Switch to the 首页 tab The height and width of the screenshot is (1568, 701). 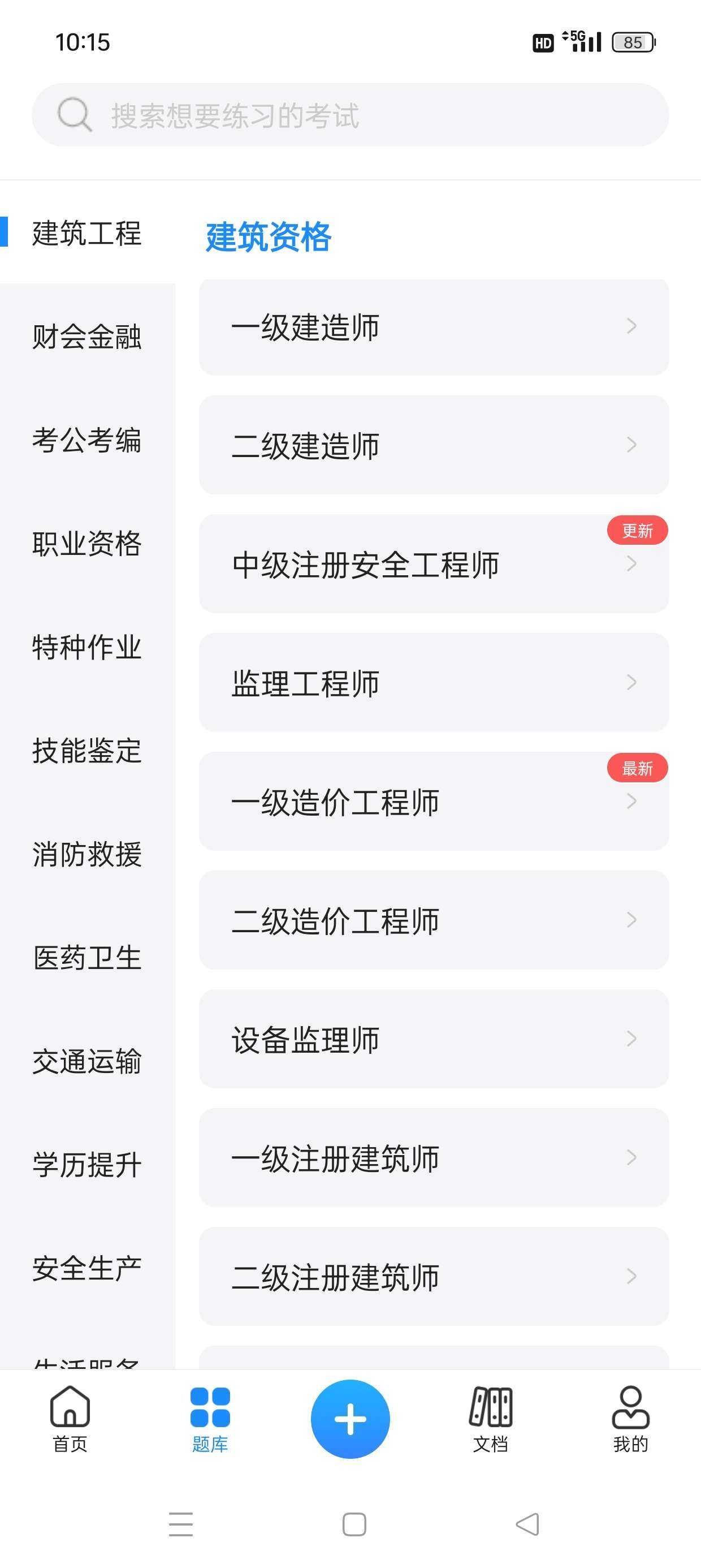point(70,1418)
